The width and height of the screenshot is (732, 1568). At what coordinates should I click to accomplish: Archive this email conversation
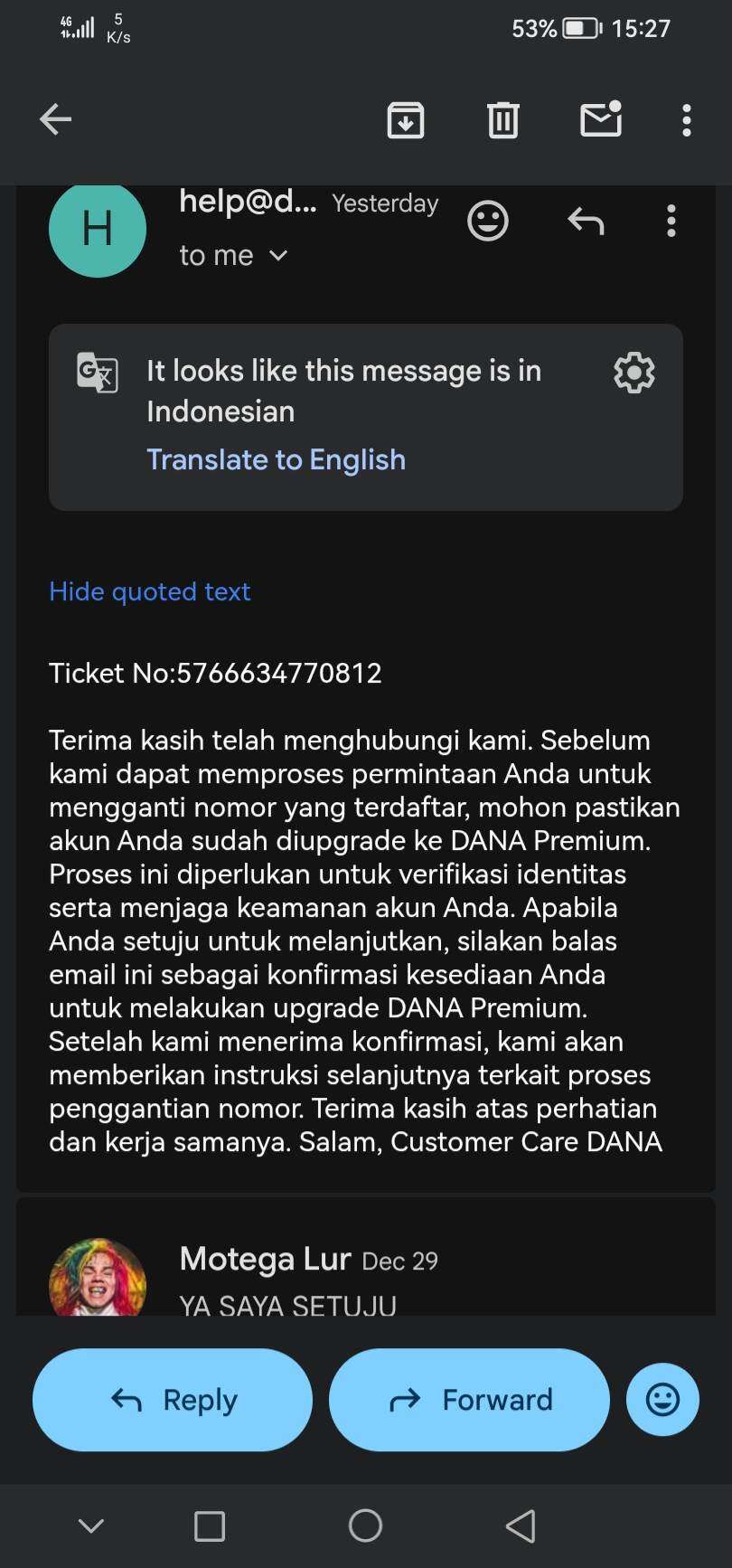pos(406,119)
